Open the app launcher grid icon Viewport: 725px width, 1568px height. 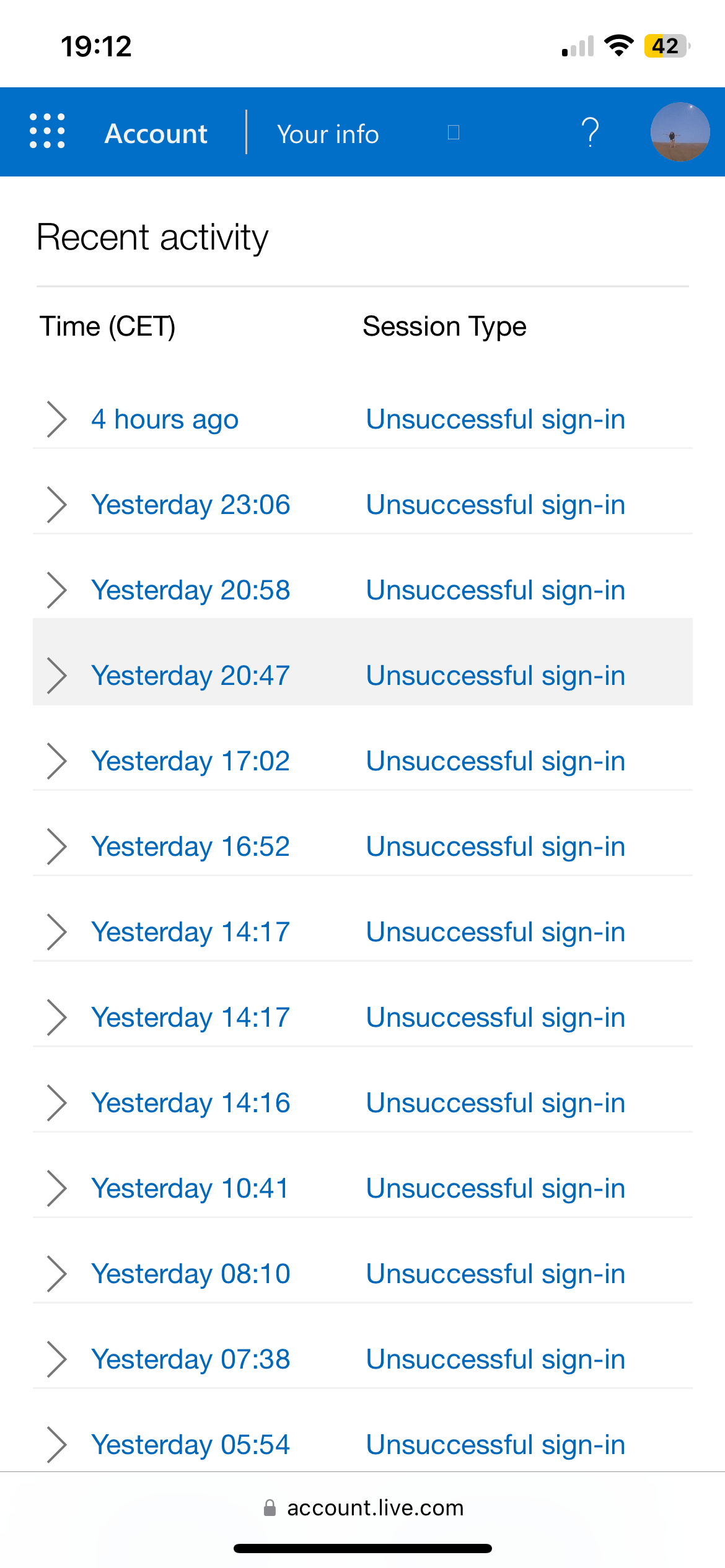(x=47, y=131)
